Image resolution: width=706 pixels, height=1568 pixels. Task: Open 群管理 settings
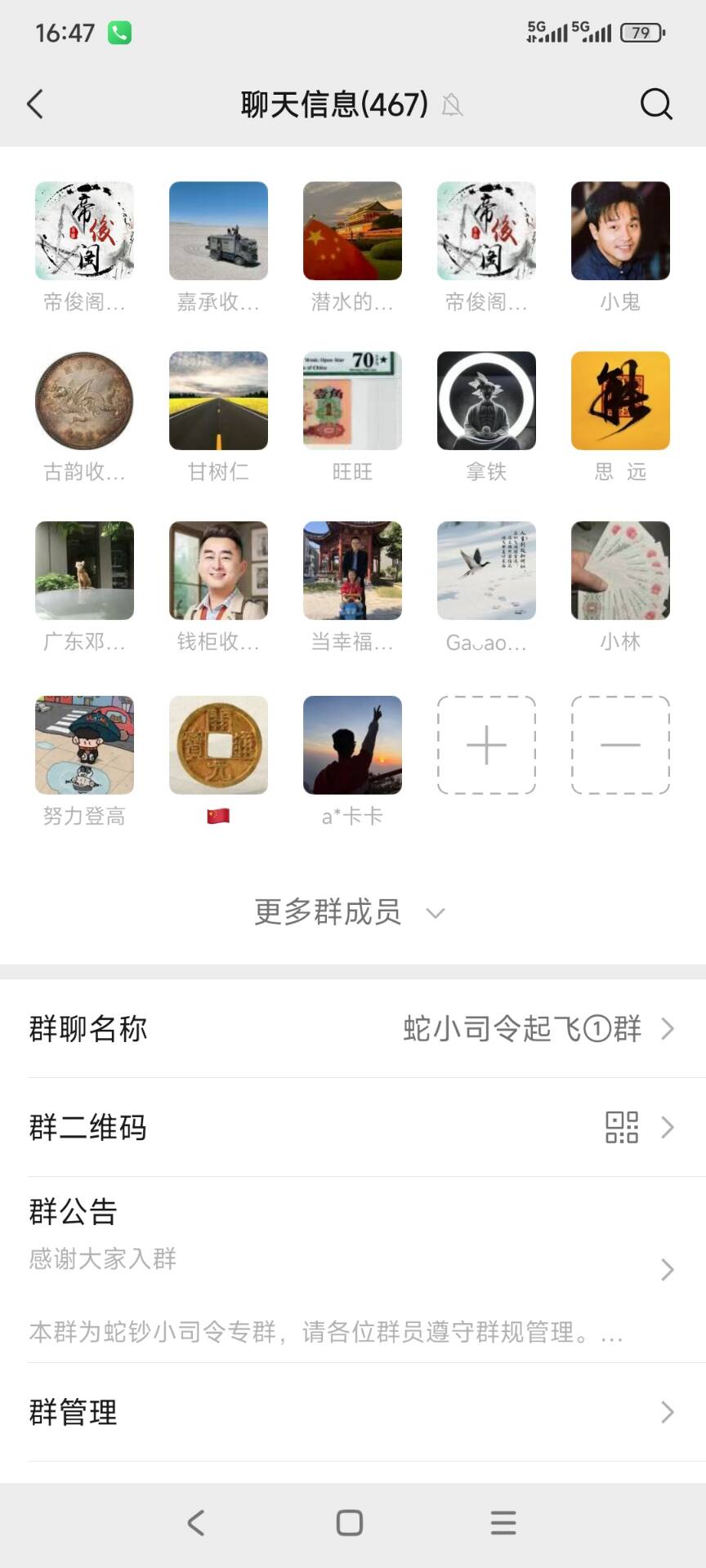coord(353,1412)
